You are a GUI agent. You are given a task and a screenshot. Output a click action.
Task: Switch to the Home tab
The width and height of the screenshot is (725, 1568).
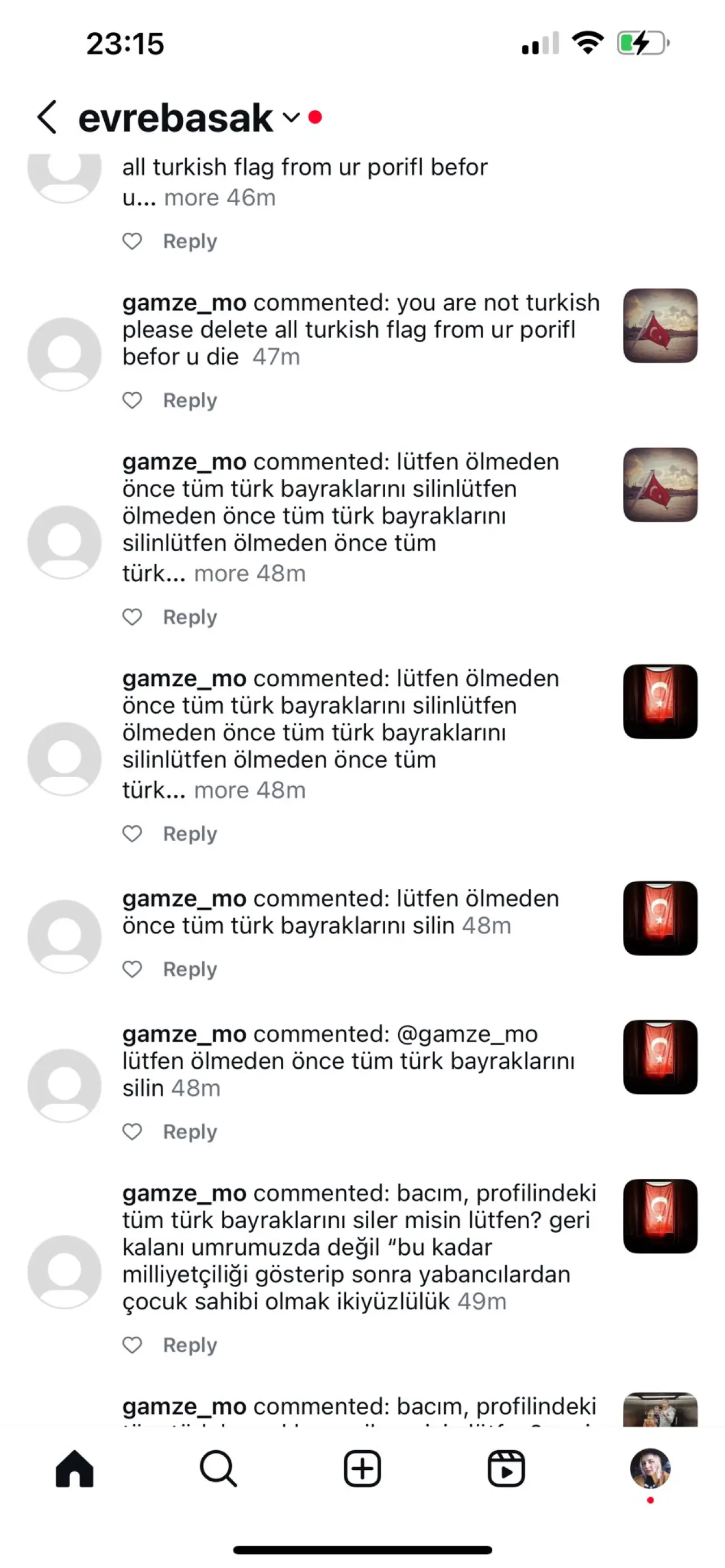pos(74,1469)
